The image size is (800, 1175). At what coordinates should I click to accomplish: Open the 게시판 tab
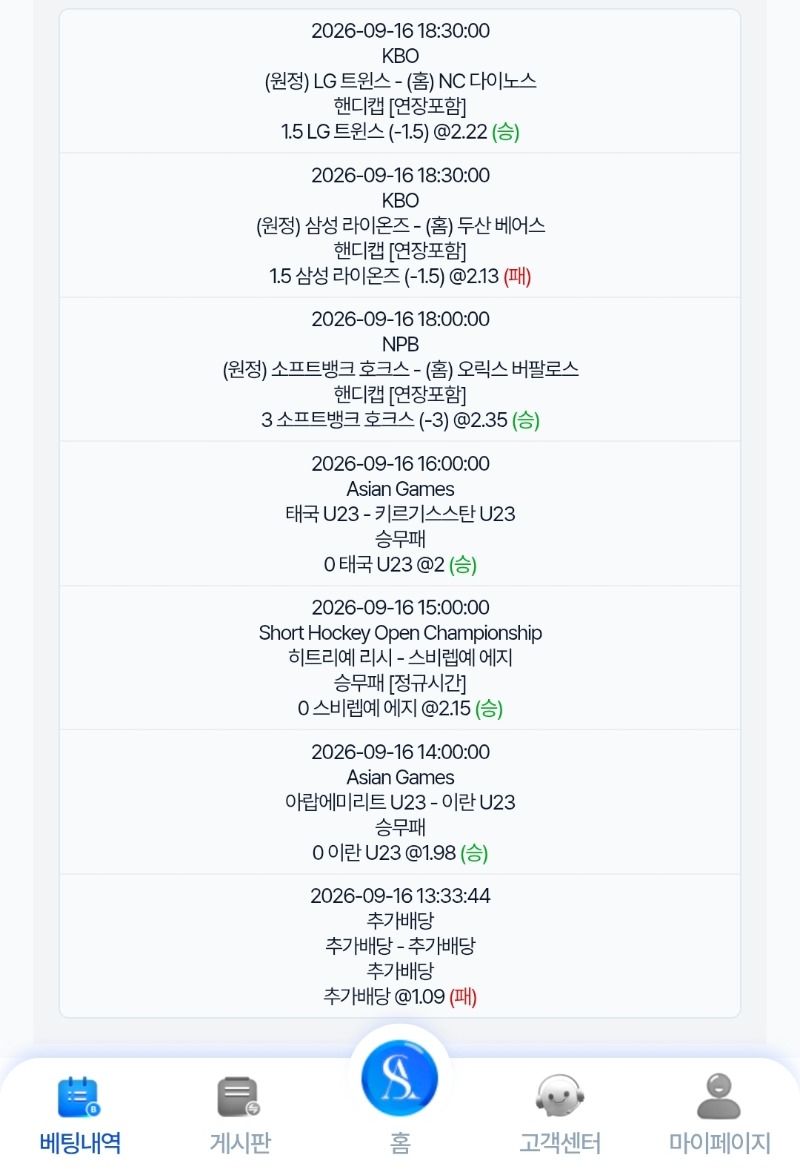[x=240, y=1114]
